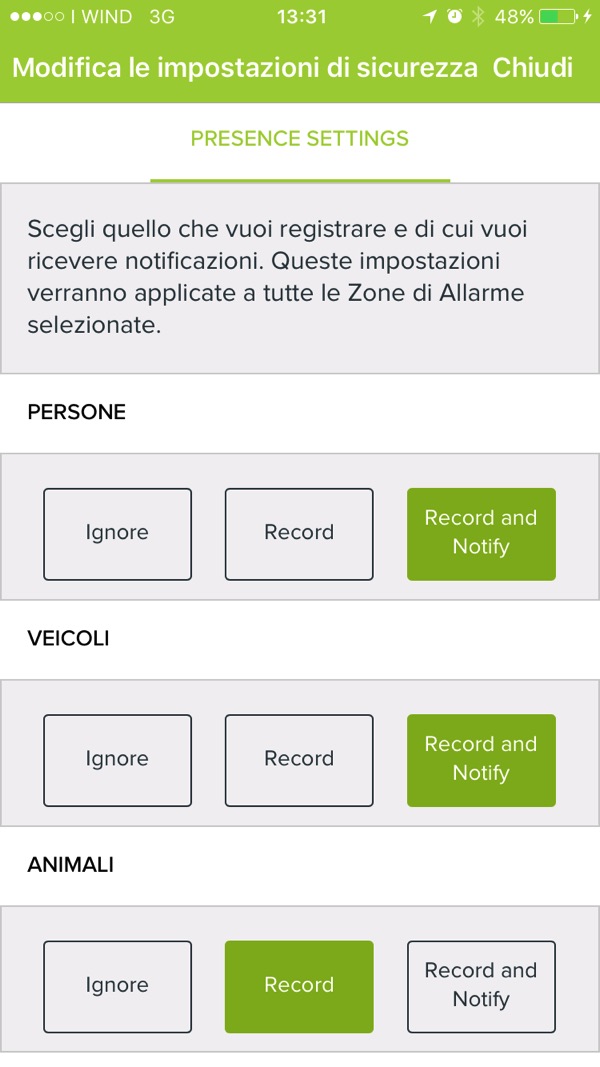The width and height of the screenshot is (600, 1067).
Task: Enable Record and Notify for Animali
Action: pos(481,985)
